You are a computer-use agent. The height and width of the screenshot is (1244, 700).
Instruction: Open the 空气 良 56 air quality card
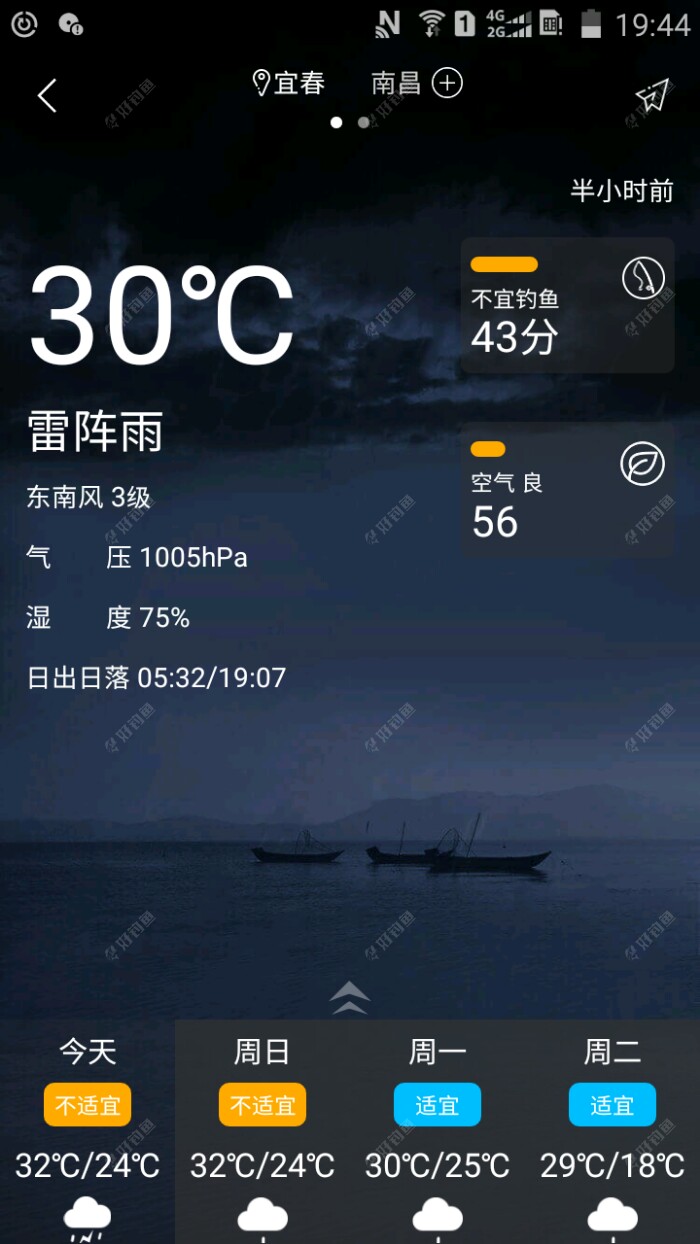567,490
